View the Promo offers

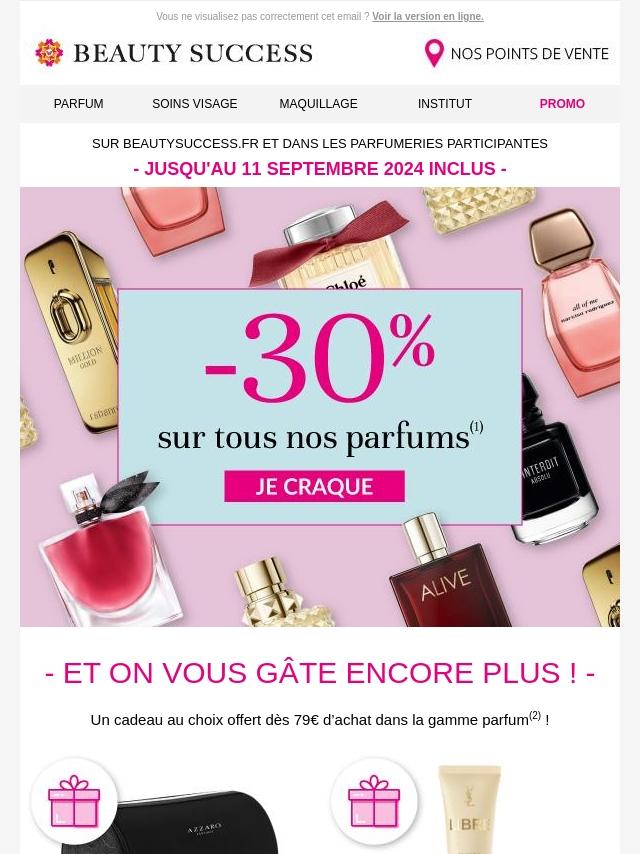coord(562,104)
